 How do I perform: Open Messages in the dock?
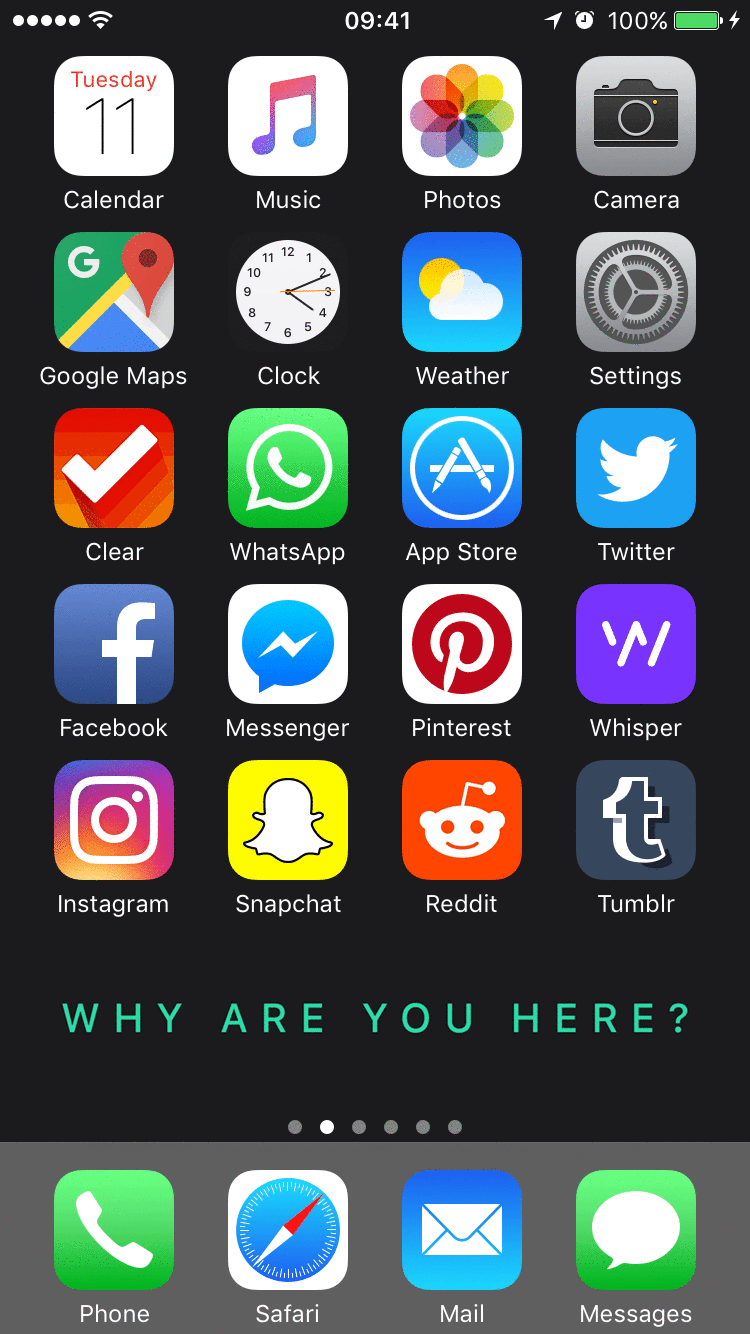636,1230
